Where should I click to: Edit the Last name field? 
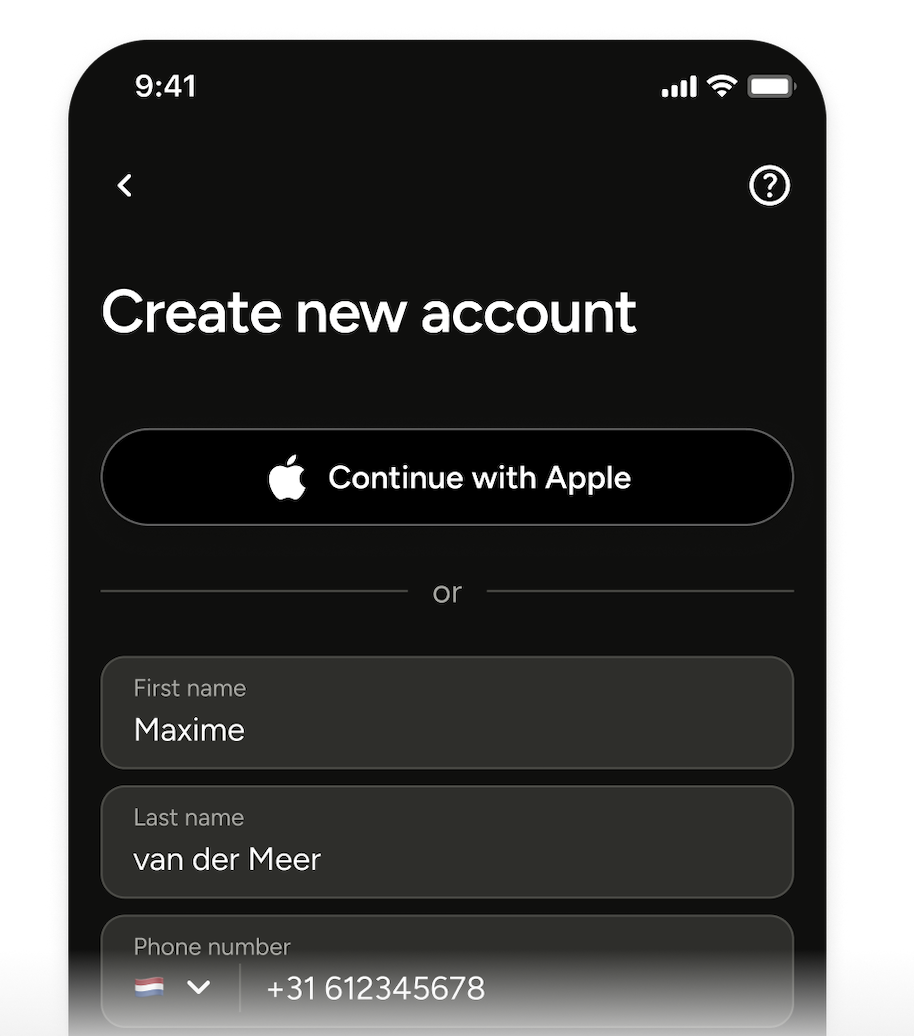click(447, 842)
